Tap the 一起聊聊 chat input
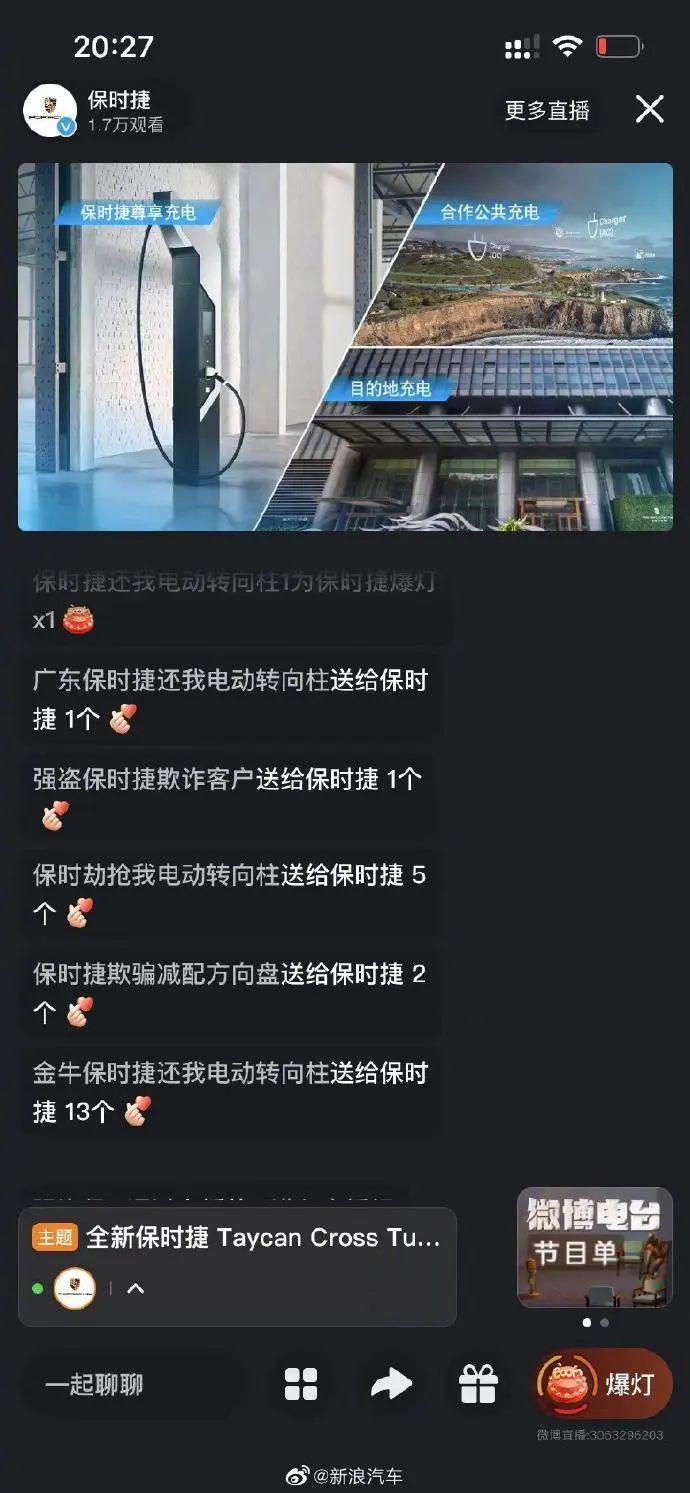This screenshot has width=690, height=1493. pos(95,1385)
